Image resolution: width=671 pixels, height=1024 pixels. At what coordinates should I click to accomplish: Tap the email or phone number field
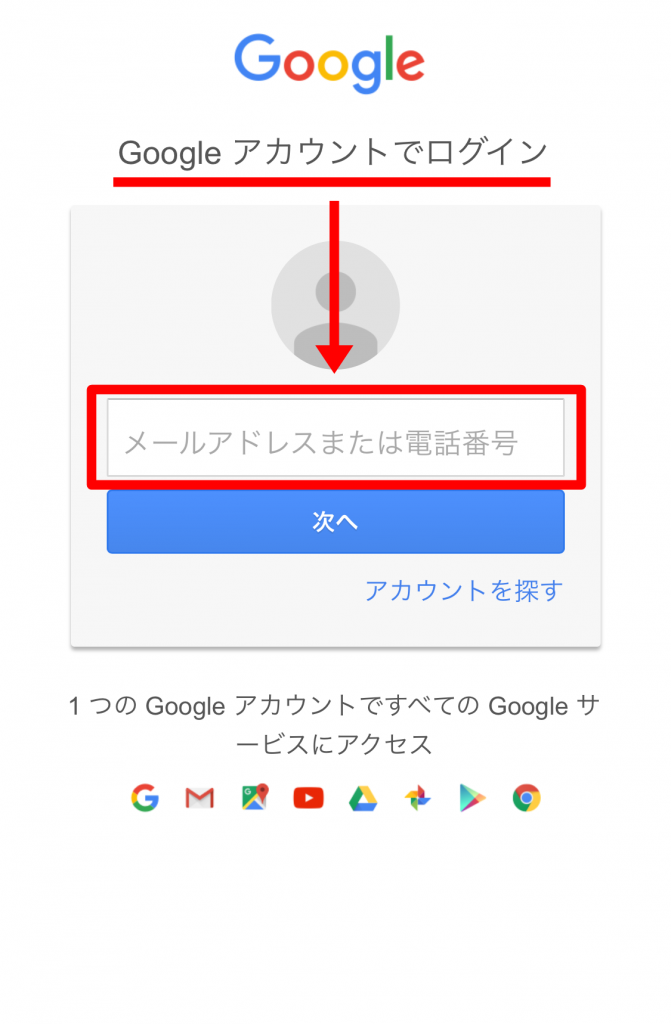pos(335,439)
